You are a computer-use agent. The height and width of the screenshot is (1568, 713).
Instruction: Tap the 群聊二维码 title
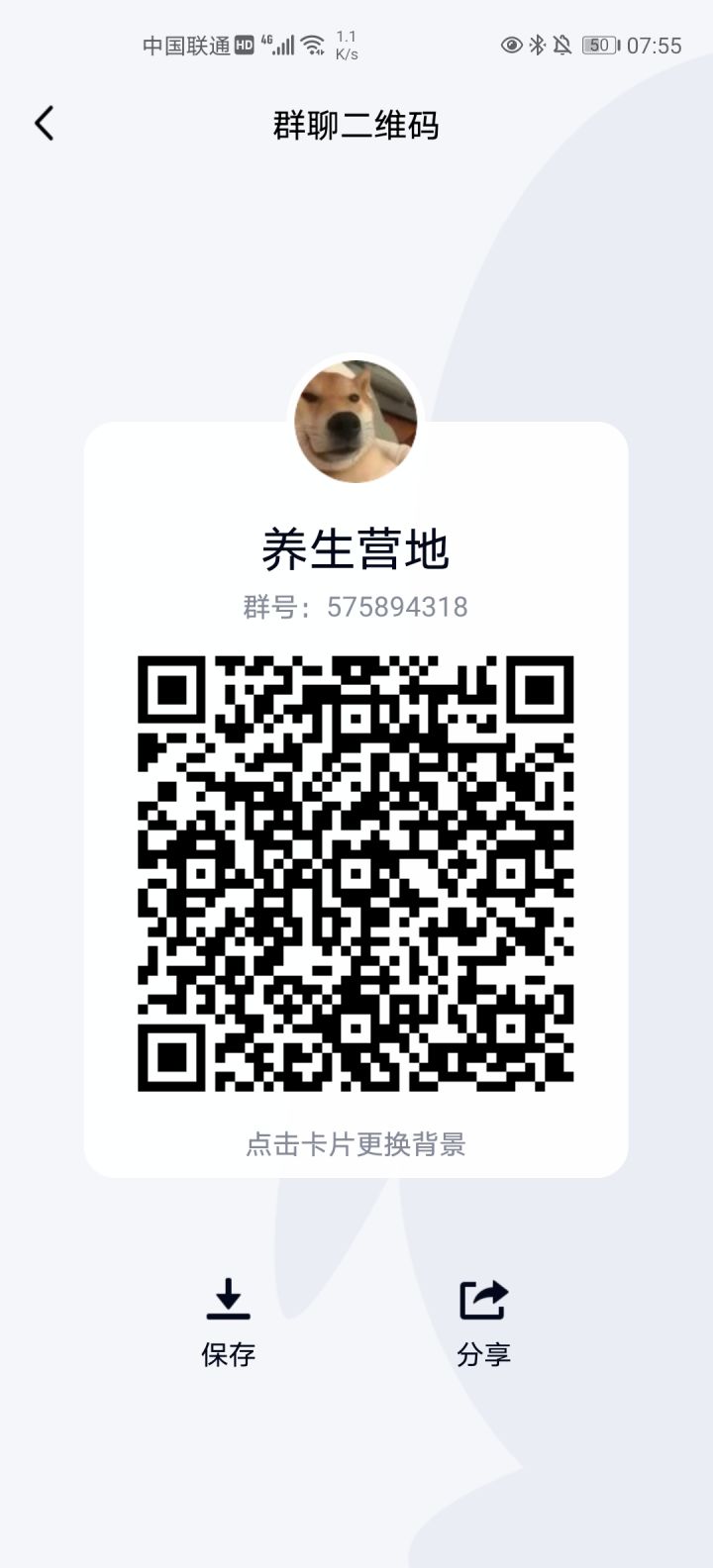(x=356, y=127)
